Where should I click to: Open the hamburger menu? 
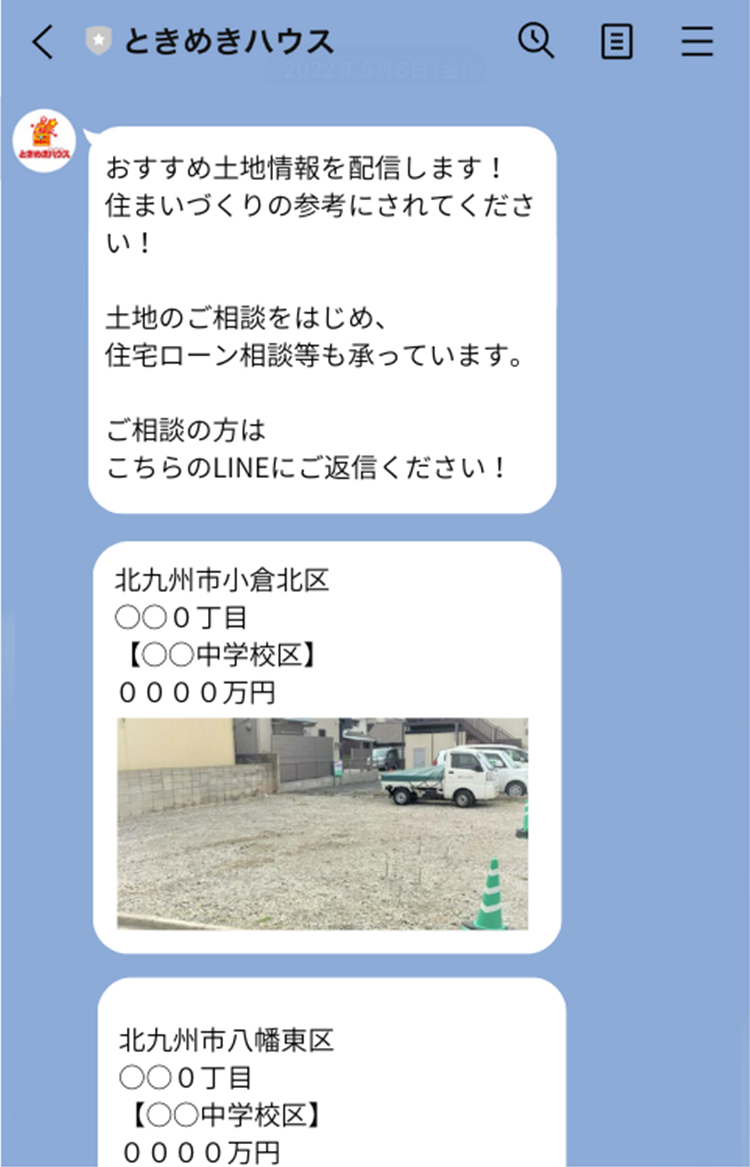(x=696, y=42)
